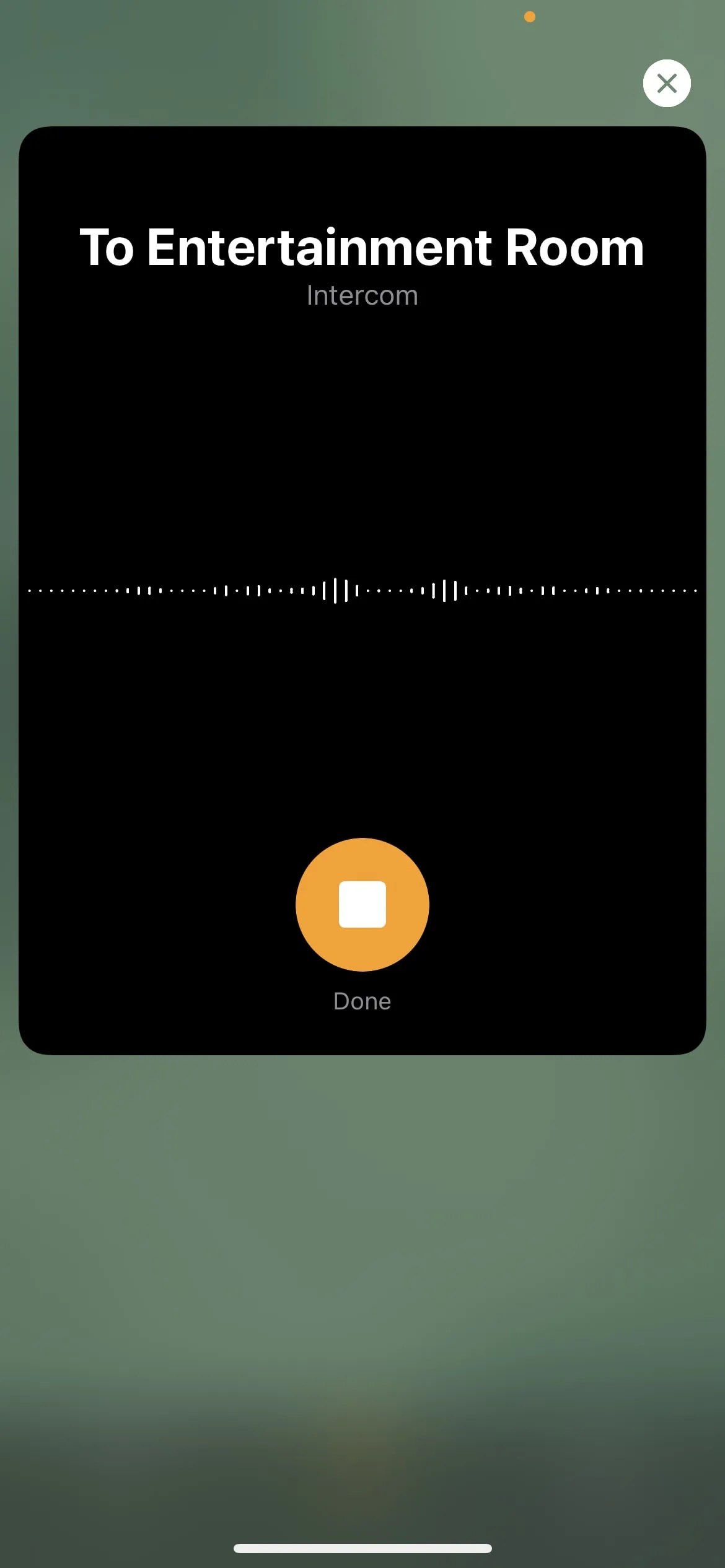Viewport: 725px width, 1568px height.
Task: Tap the small orange dot near screen top
Action: tap(530, 17)
